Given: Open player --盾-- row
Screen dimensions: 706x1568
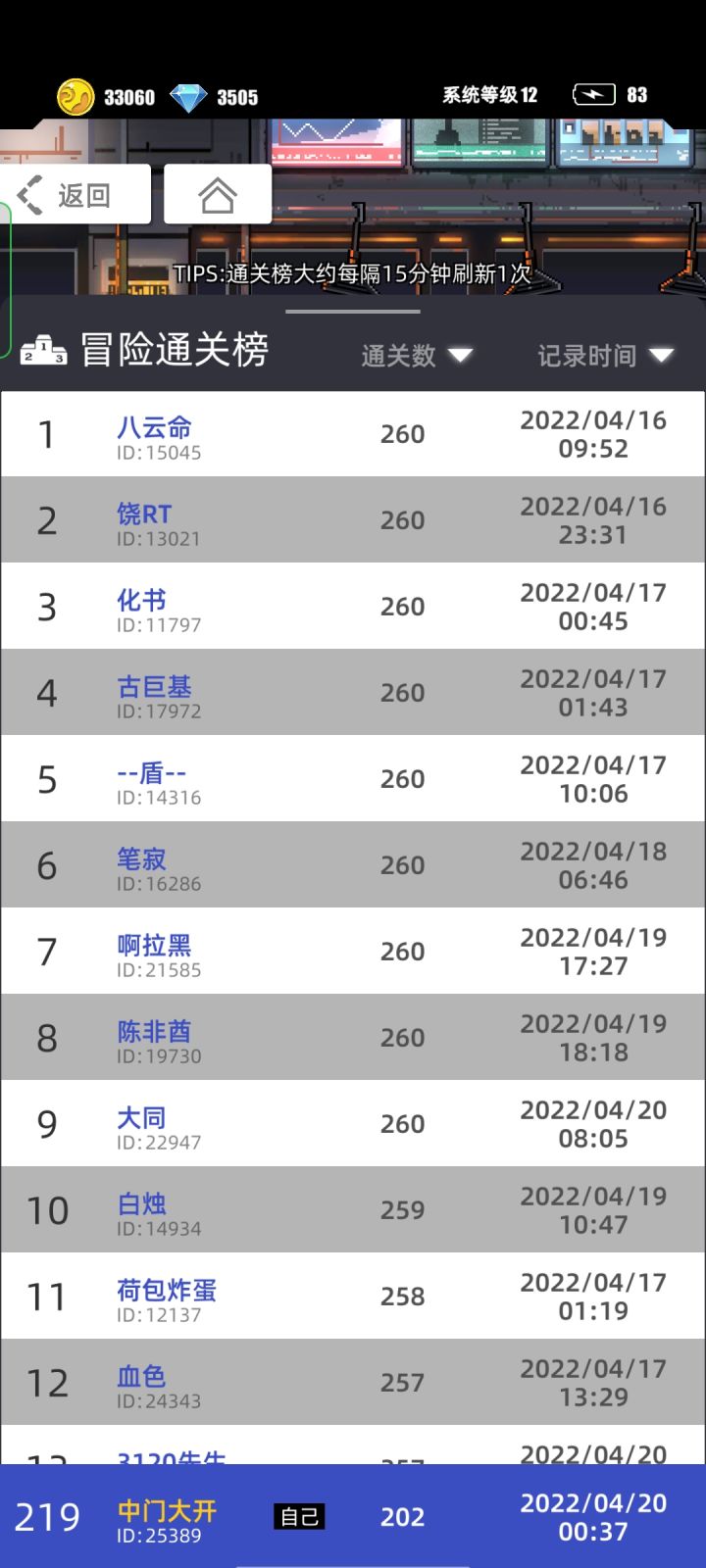Looking at the screenshot, I should pos(353,779).
